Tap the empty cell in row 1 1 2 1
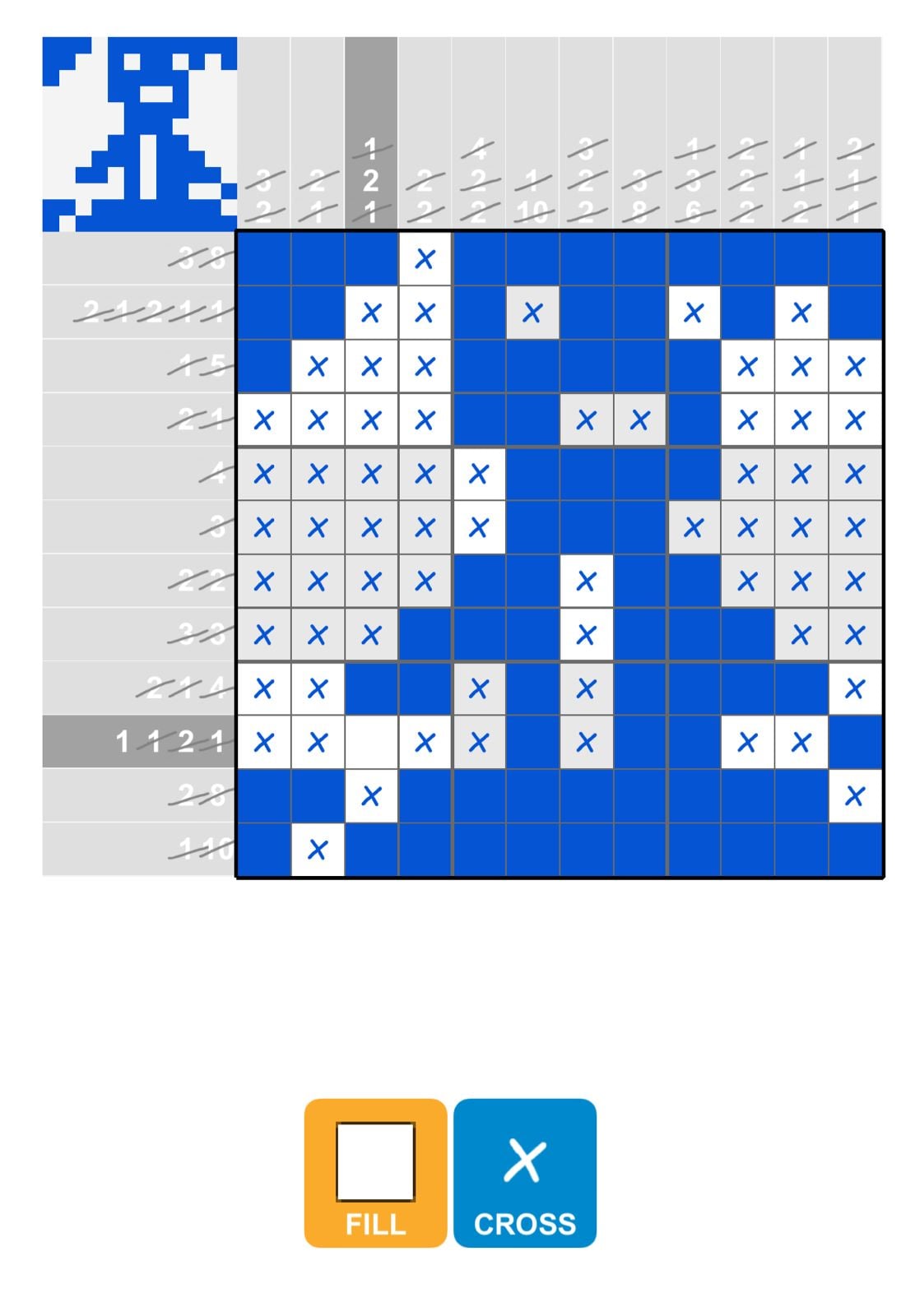This screenshot has height=1316, width=901. (371, 742)
